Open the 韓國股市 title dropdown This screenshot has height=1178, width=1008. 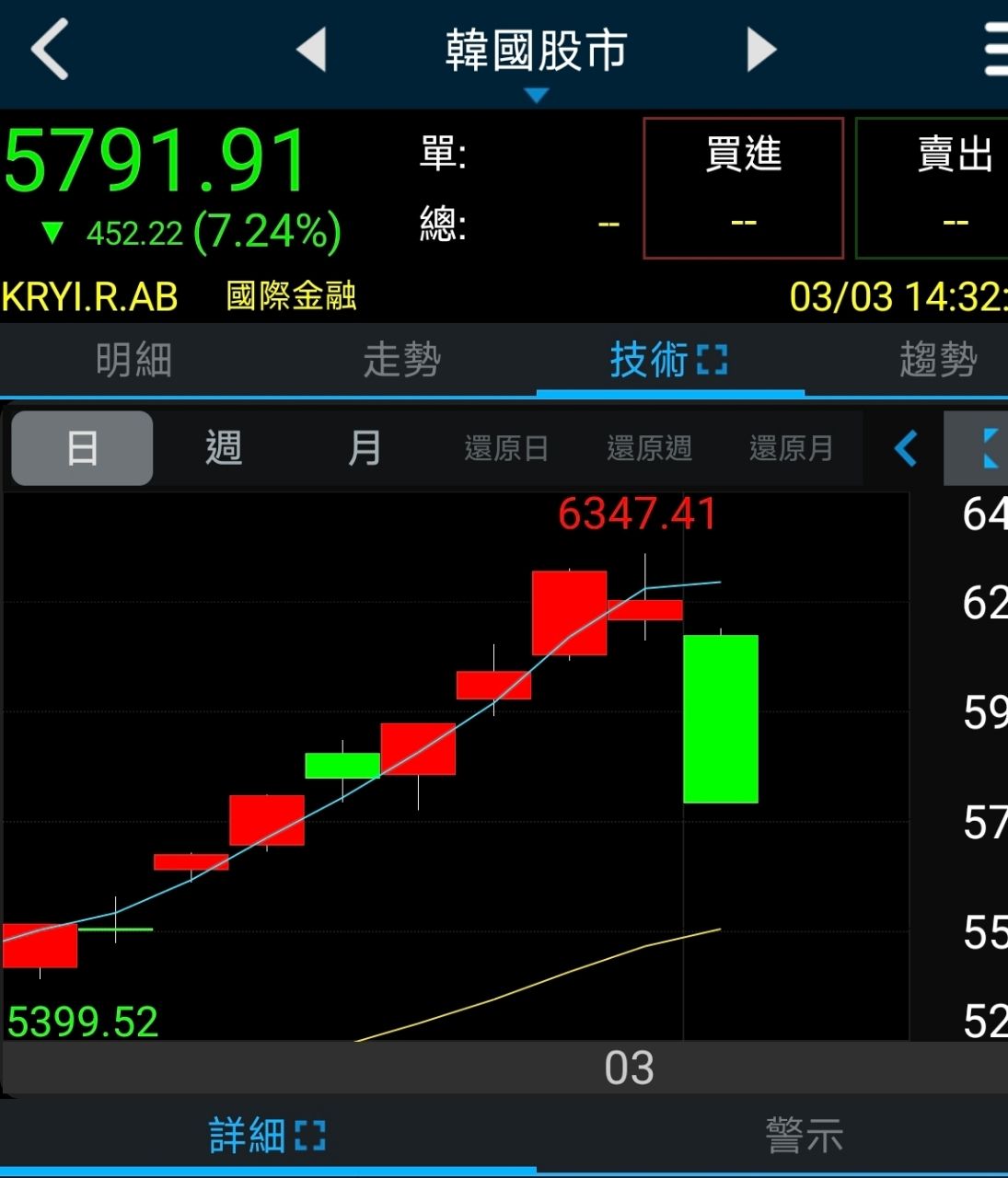tap(536, 57)
